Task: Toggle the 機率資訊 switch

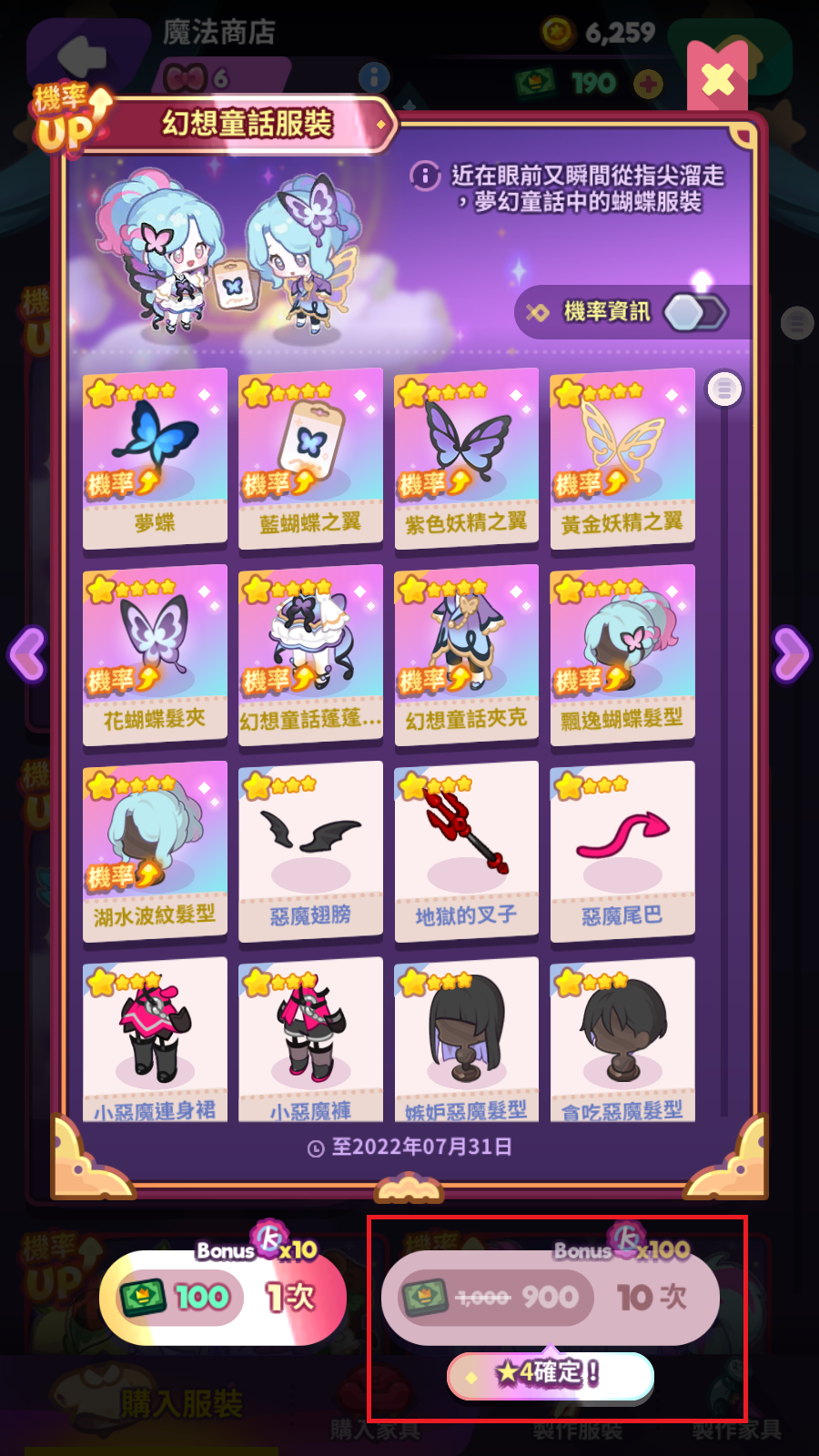Action: (695, 313)
